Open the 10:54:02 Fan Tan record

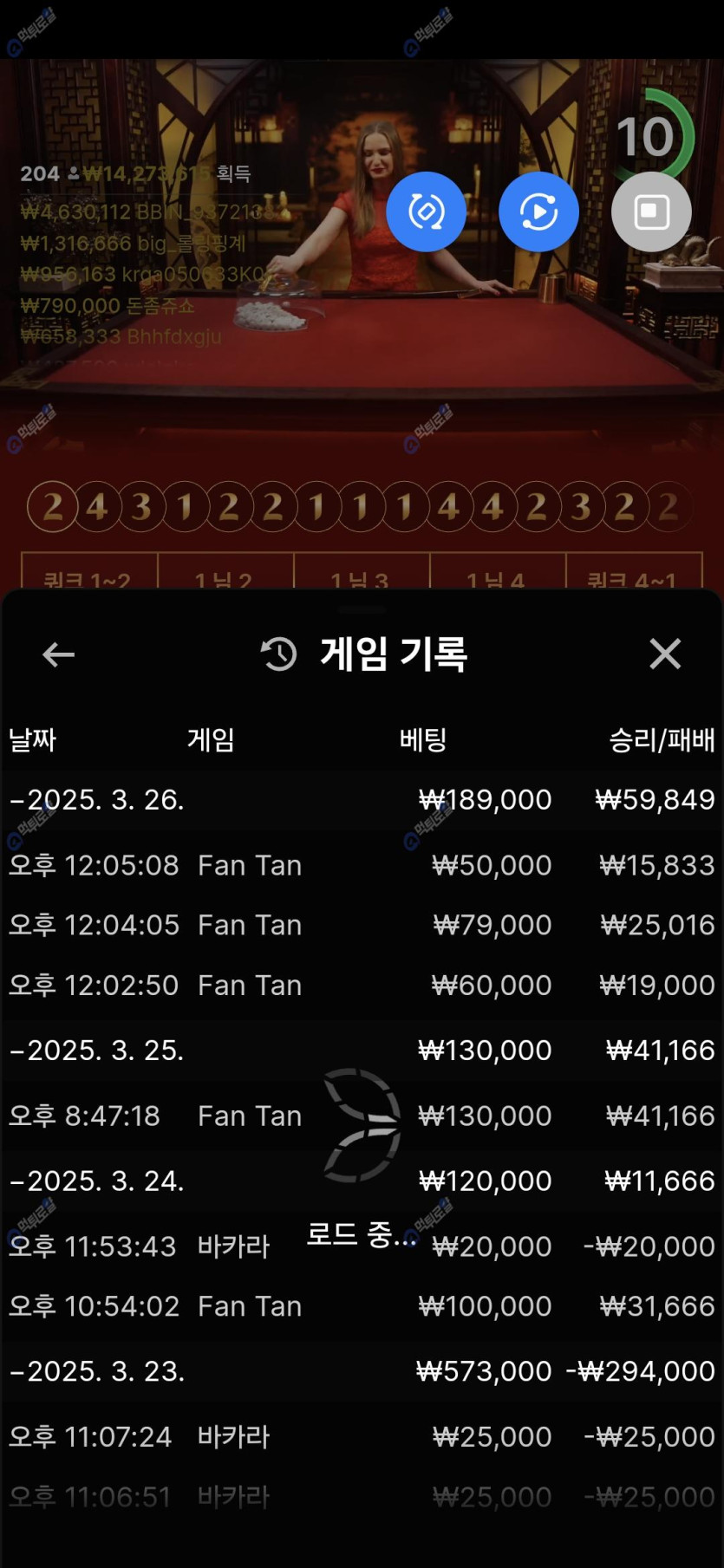tap(361, 1306)
